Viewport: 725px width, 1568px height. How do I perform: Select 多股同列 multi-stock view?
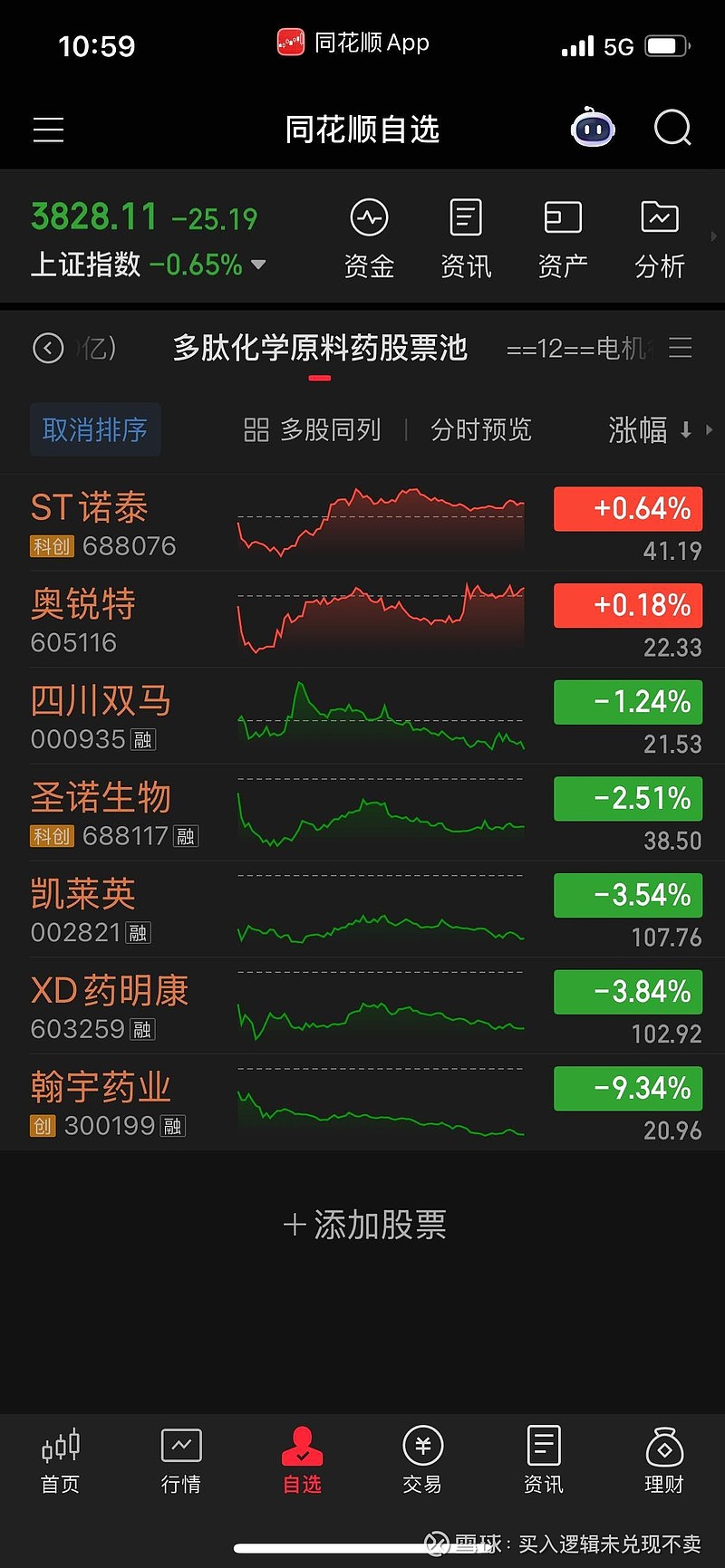[313, 429]
